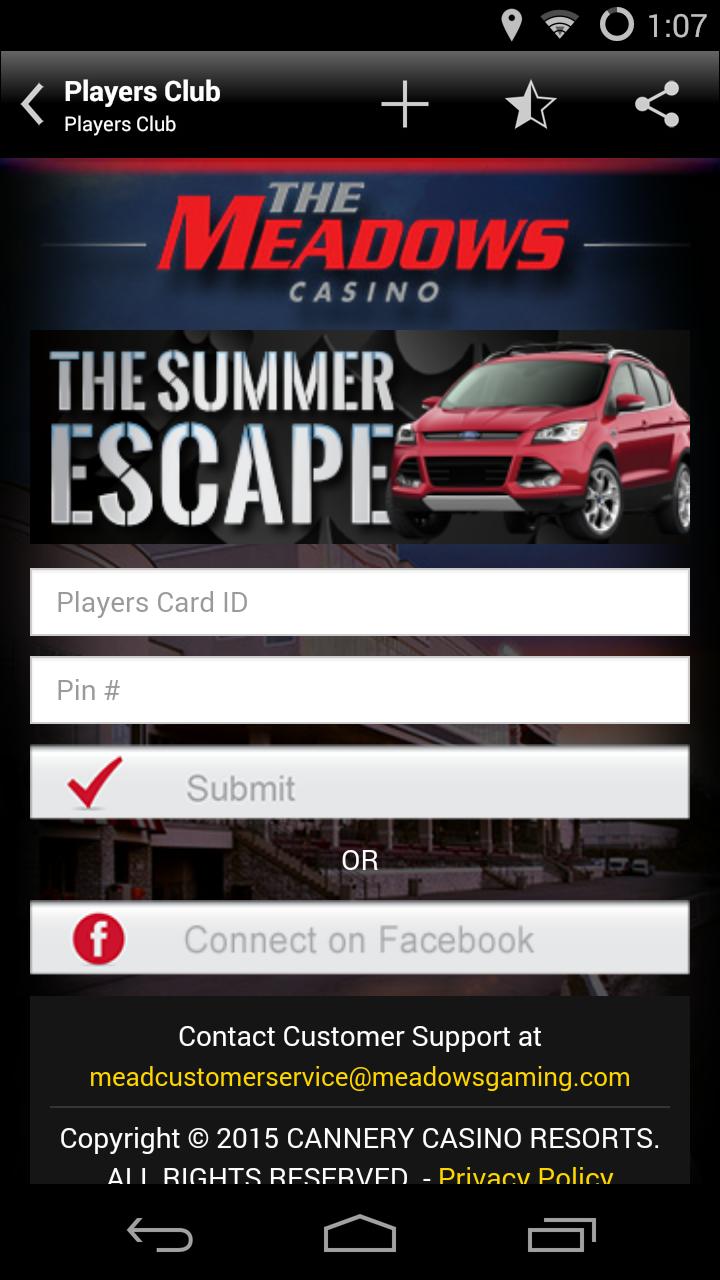Share this Players Club page
This screenshot has width=720, height=1280.
(657, 105)
